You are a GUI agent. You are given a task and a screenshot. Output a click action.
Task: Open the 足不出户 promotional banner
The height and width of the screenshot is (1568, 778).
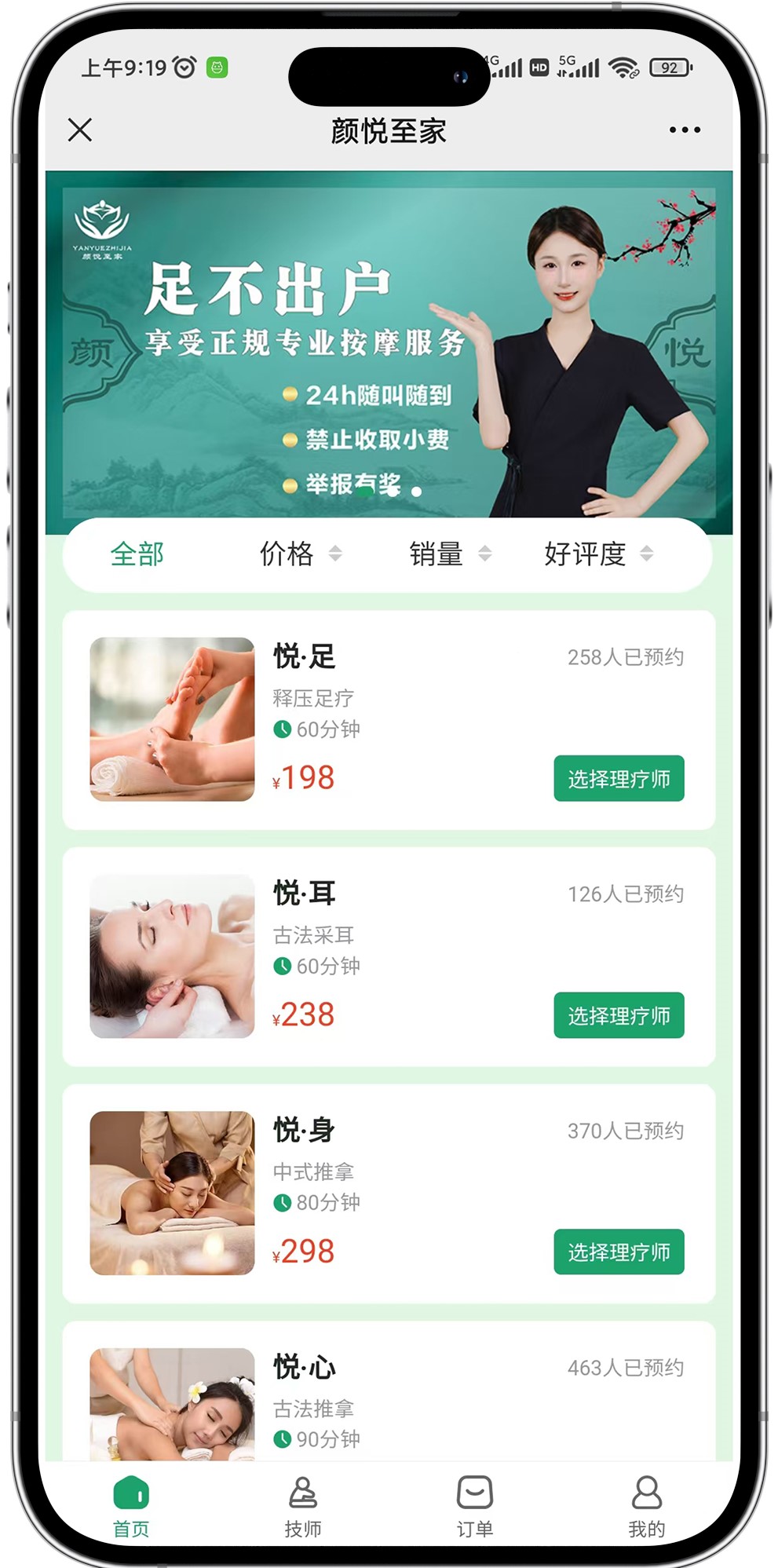click(x=389, y=345)
